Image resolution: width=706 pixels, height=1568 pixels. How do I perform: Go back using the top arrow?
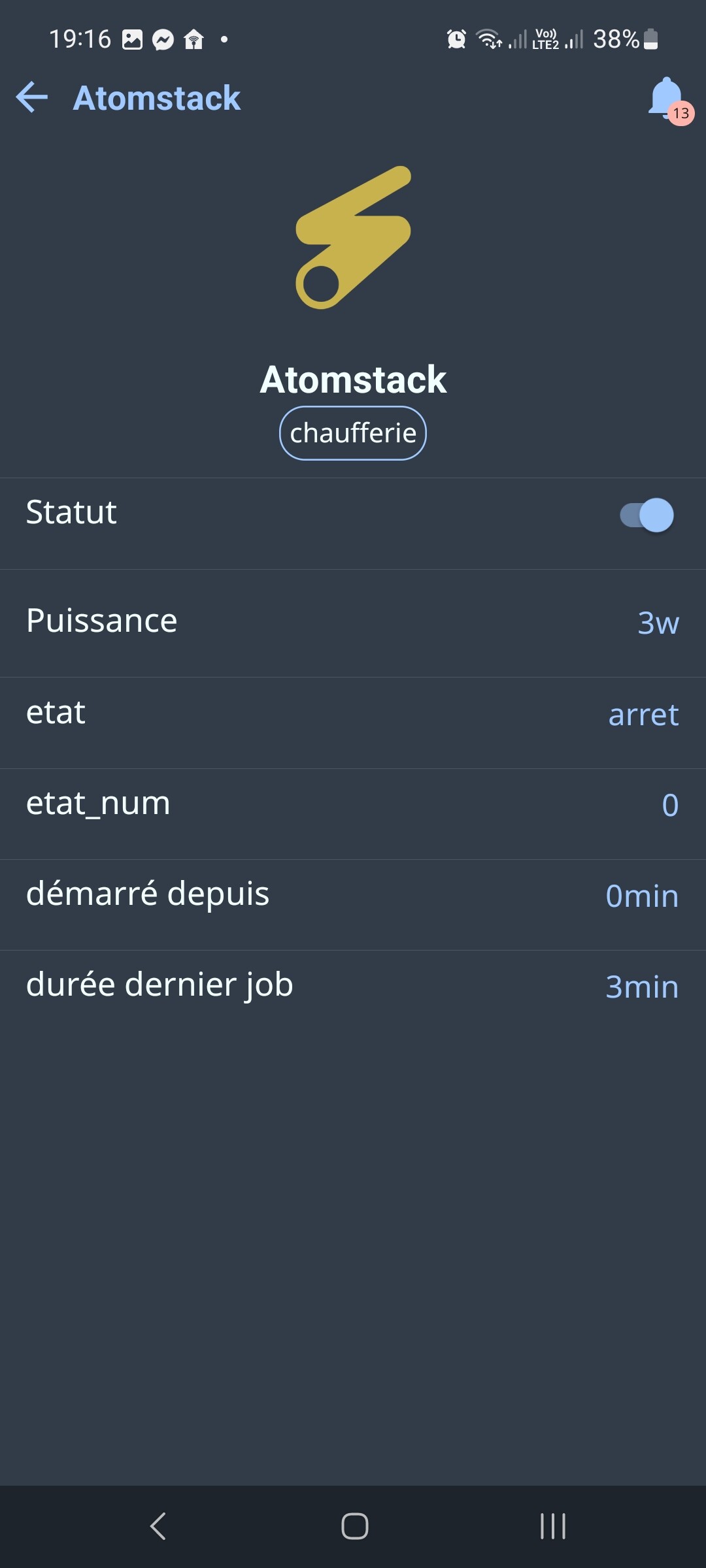(32, 98)
